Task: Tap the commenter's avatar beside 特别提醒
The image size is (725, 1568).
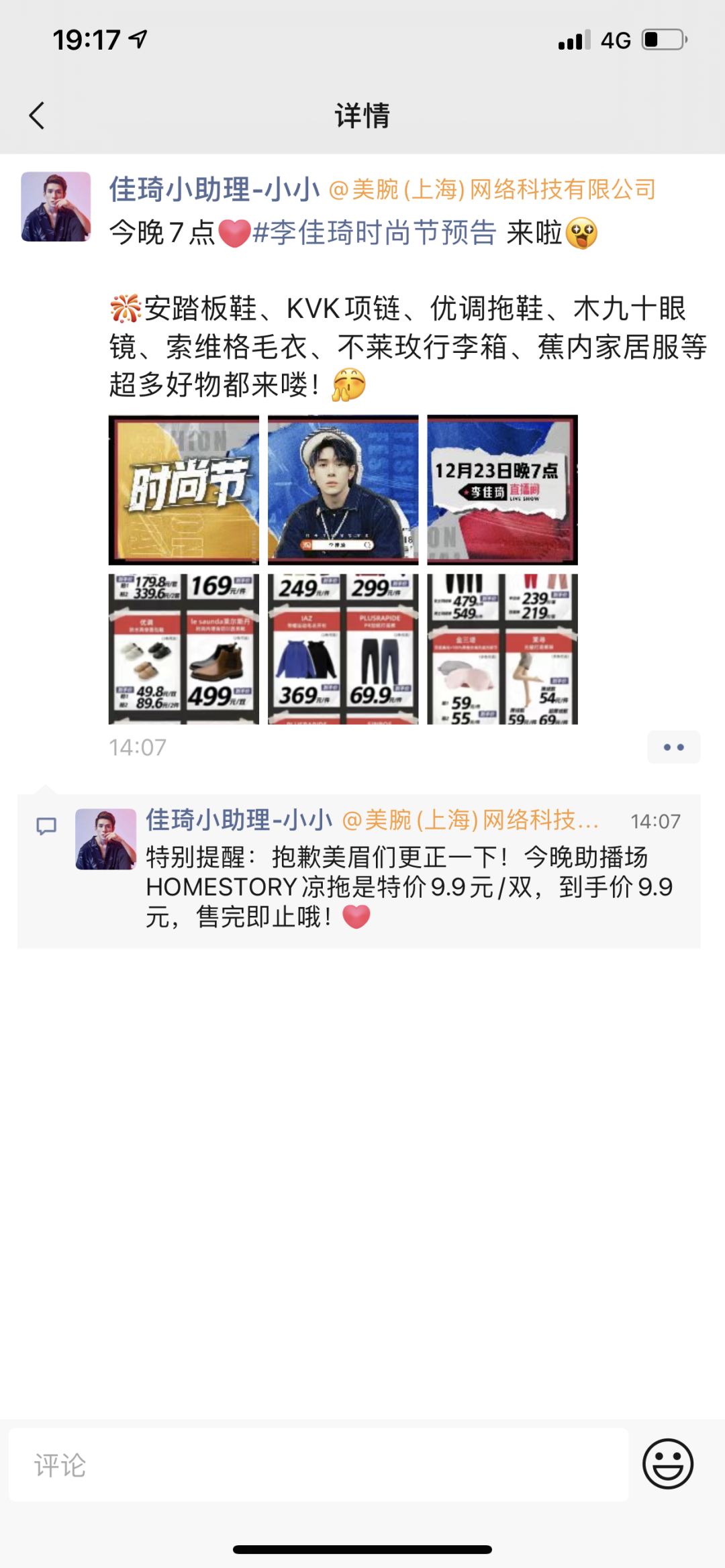Action: [x=105, y=839]
